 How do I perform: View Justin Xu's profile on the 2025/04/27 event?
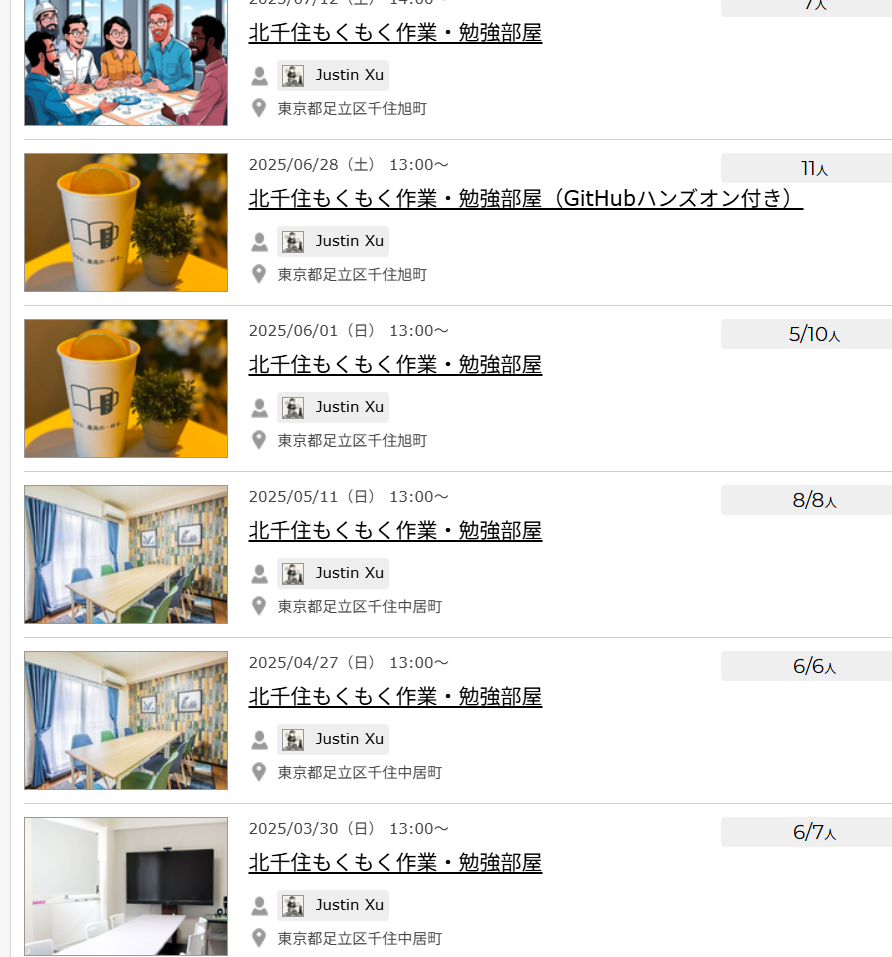(x=333, y=739)
